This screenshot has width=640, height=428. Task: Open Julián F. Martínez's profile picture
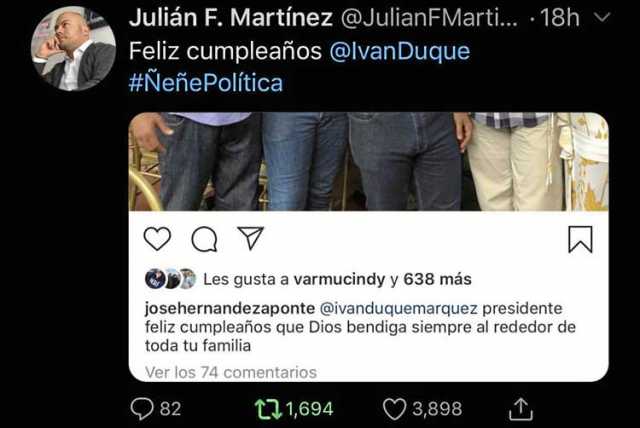[73, 48]
